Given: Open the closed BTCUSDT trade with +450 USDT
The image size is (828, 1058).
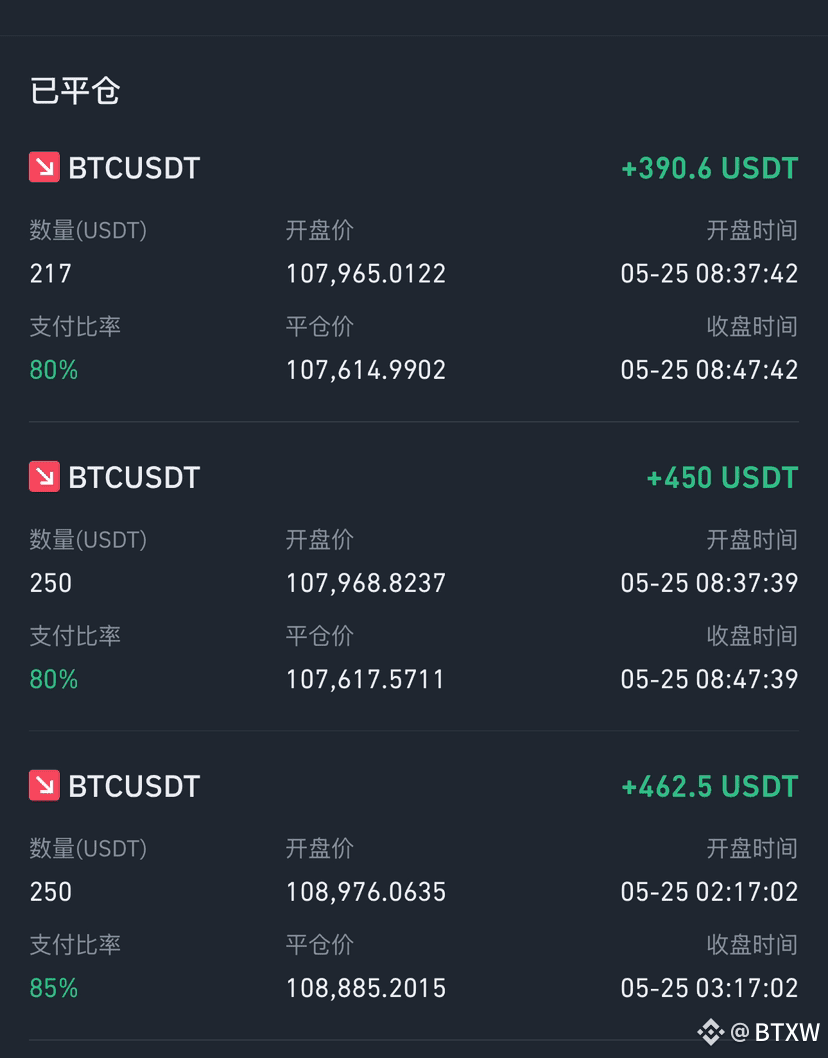Looking at the screenshot, I should (x=414, y=578).
